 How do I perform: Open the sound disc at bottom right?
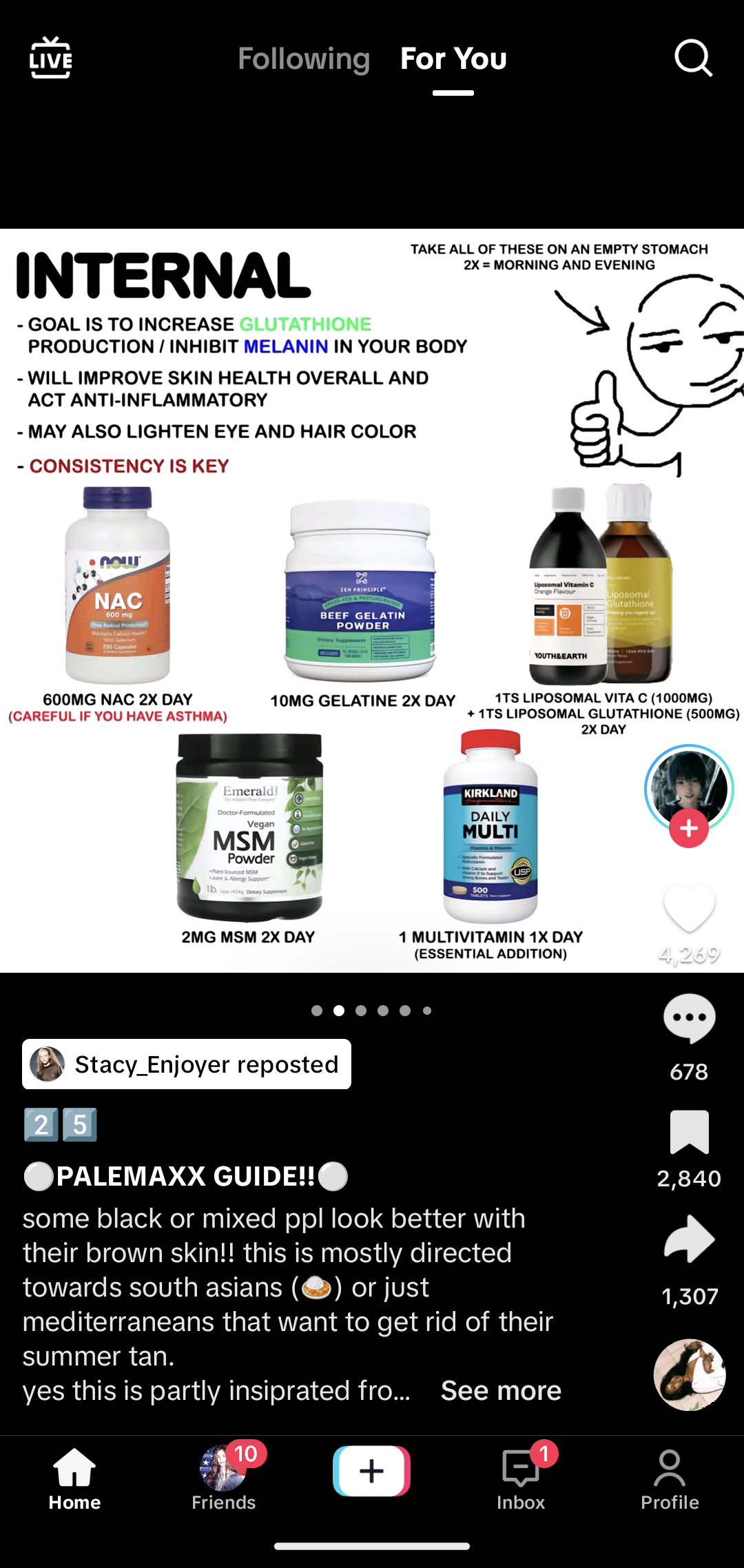coord(689,1375)
